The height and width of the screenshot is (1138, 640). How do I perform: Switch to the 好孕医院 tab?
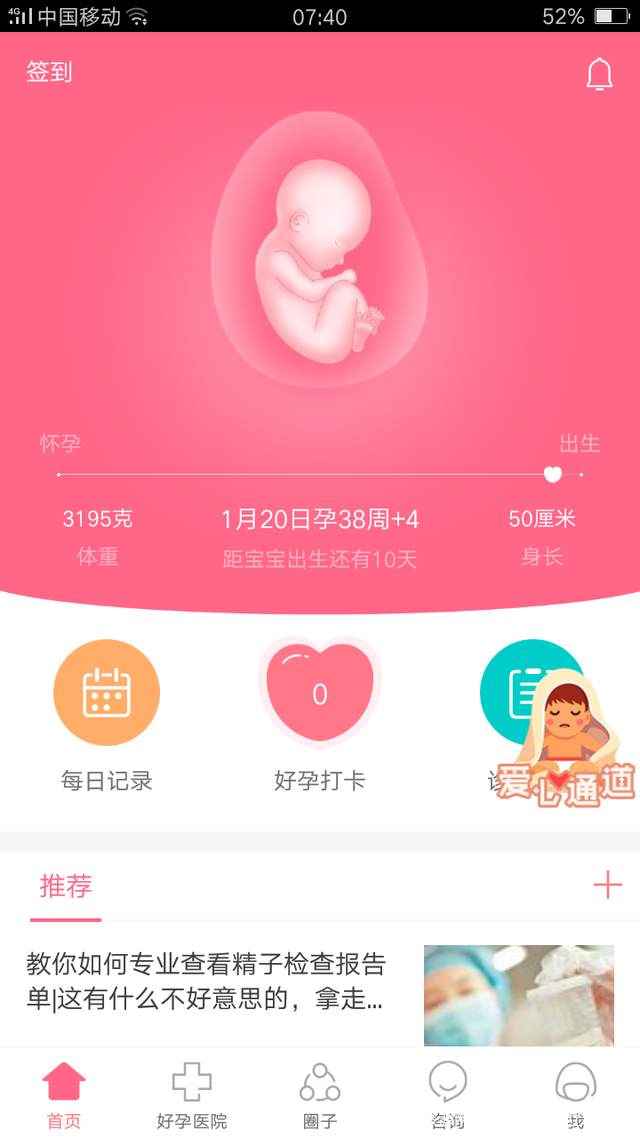click(x=192, y=1096)
